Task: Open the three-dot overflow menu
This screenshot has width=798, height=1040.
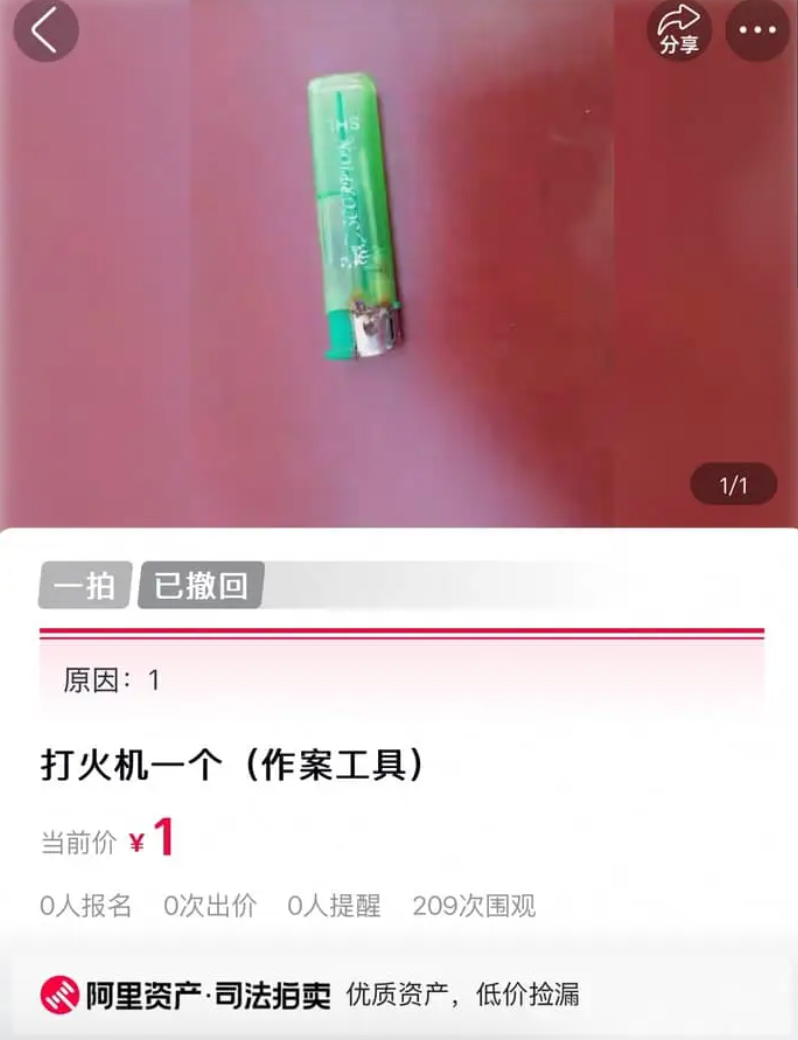Action: pos(757,30)
